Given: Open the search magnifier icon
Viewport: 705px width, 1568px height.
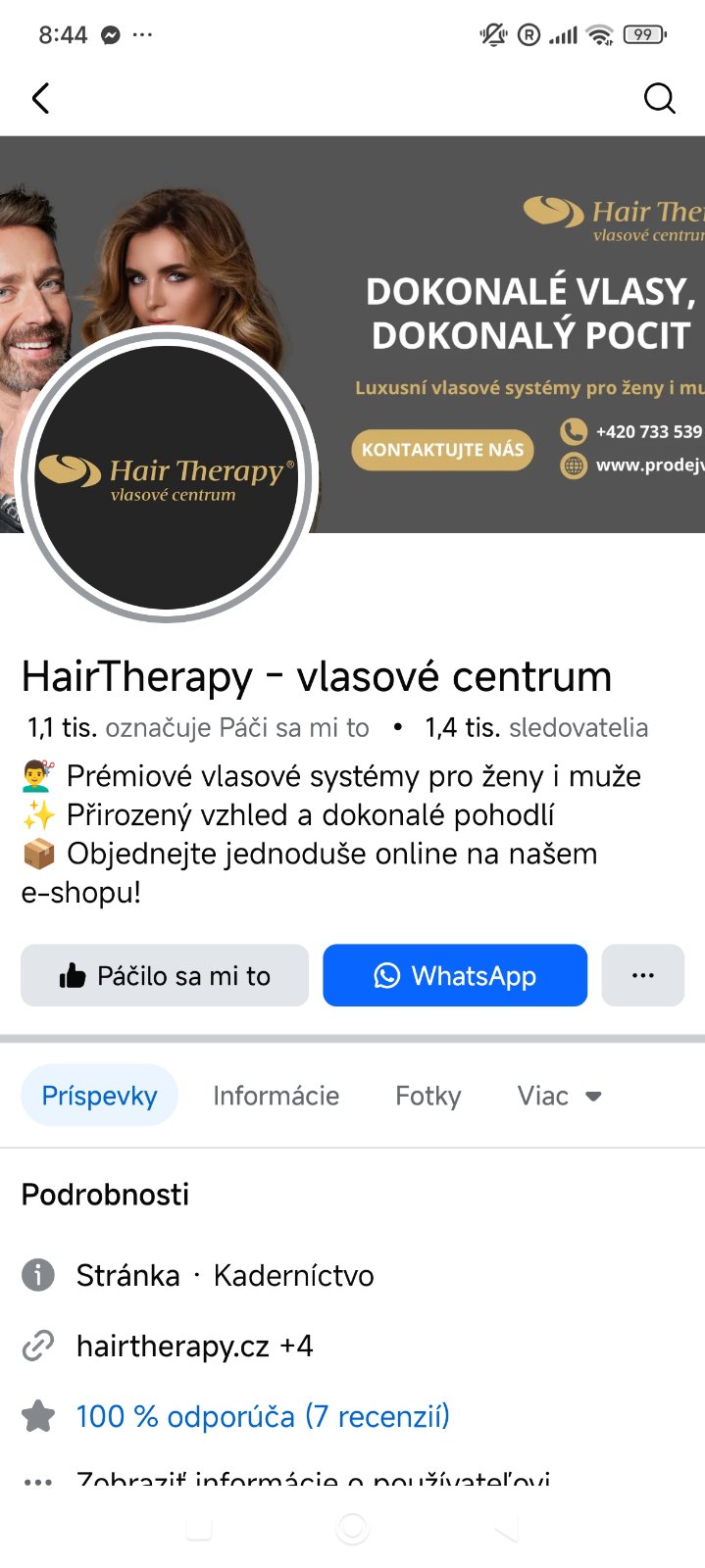Looking at the screenshot, I should pos(659,98).
